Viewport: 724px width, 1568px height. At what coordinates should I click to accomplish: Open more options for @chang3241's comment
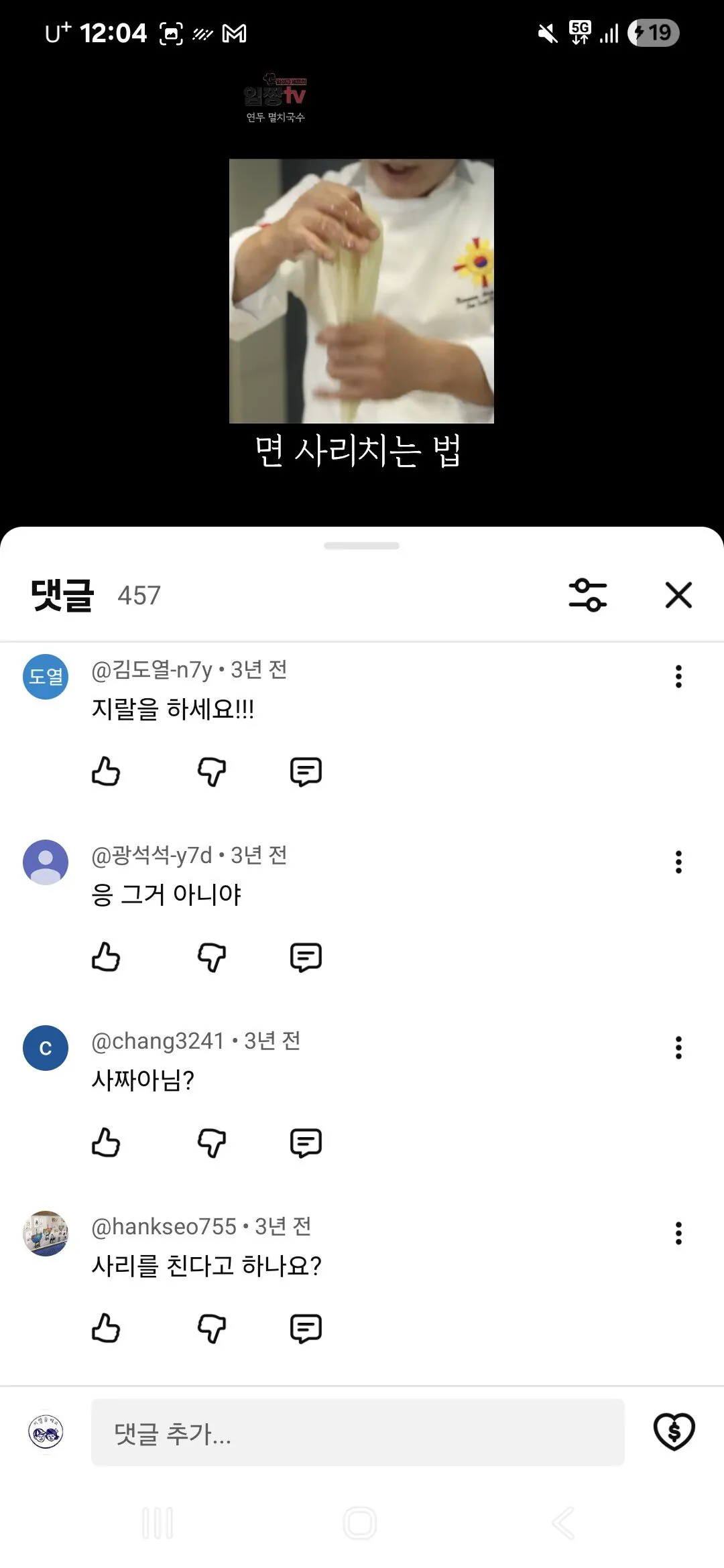pyautogui.click(x=678, y=1048)
